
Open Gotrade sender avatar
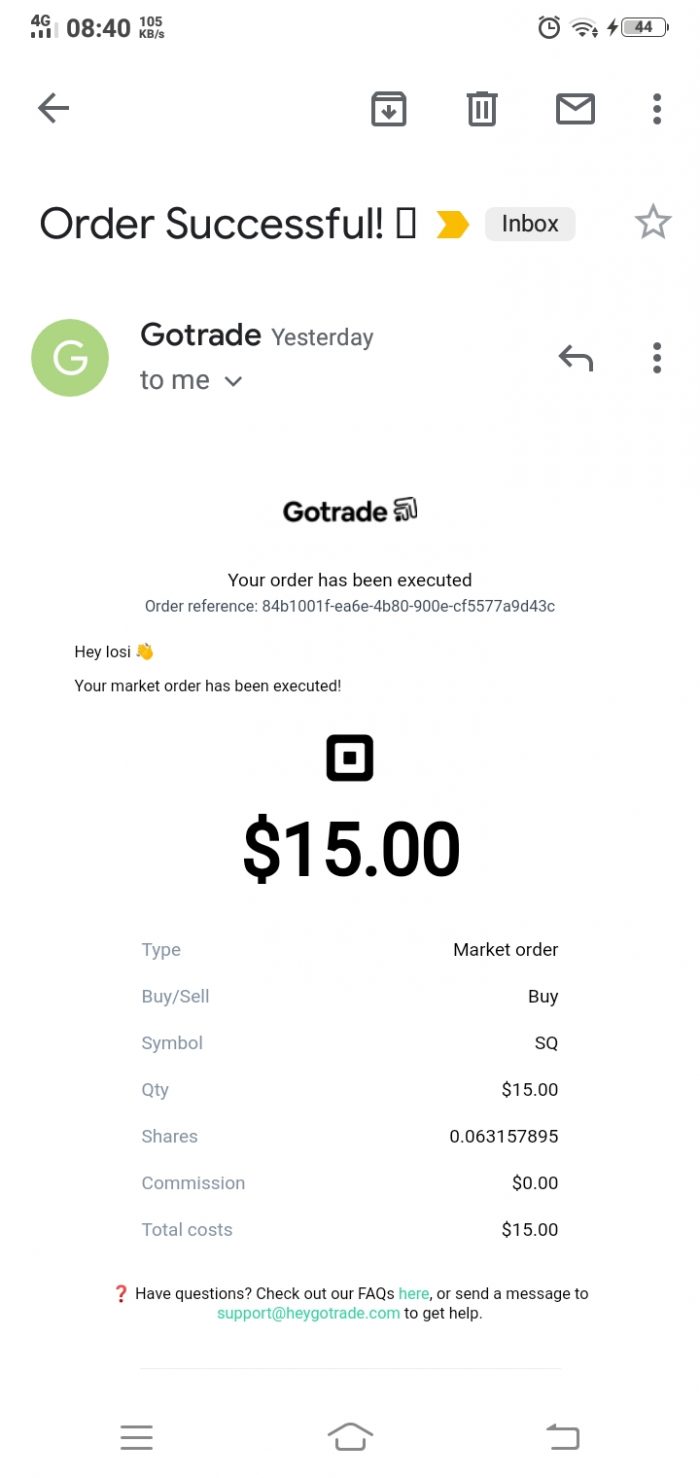coord(70,358)
